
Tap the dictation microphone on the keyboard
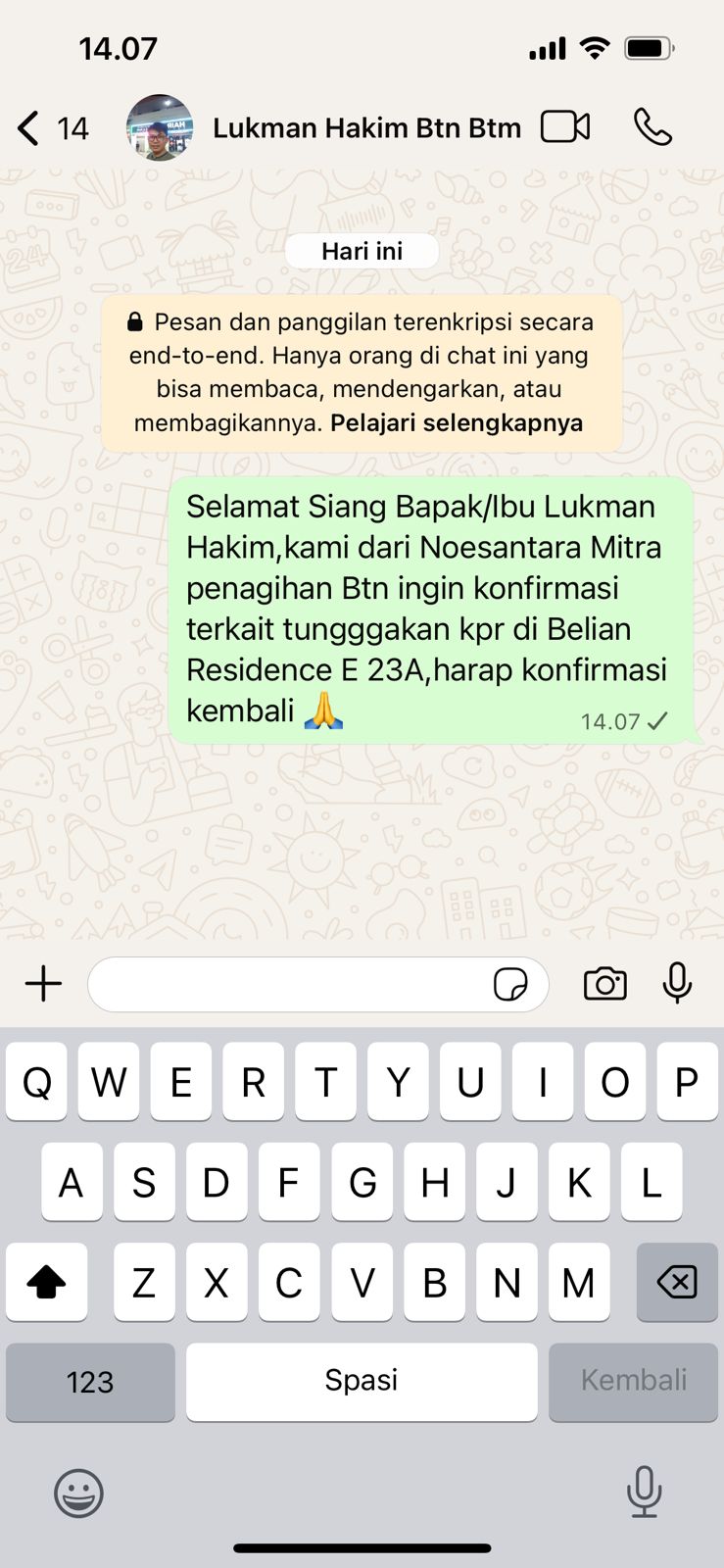click(644, 1494)
